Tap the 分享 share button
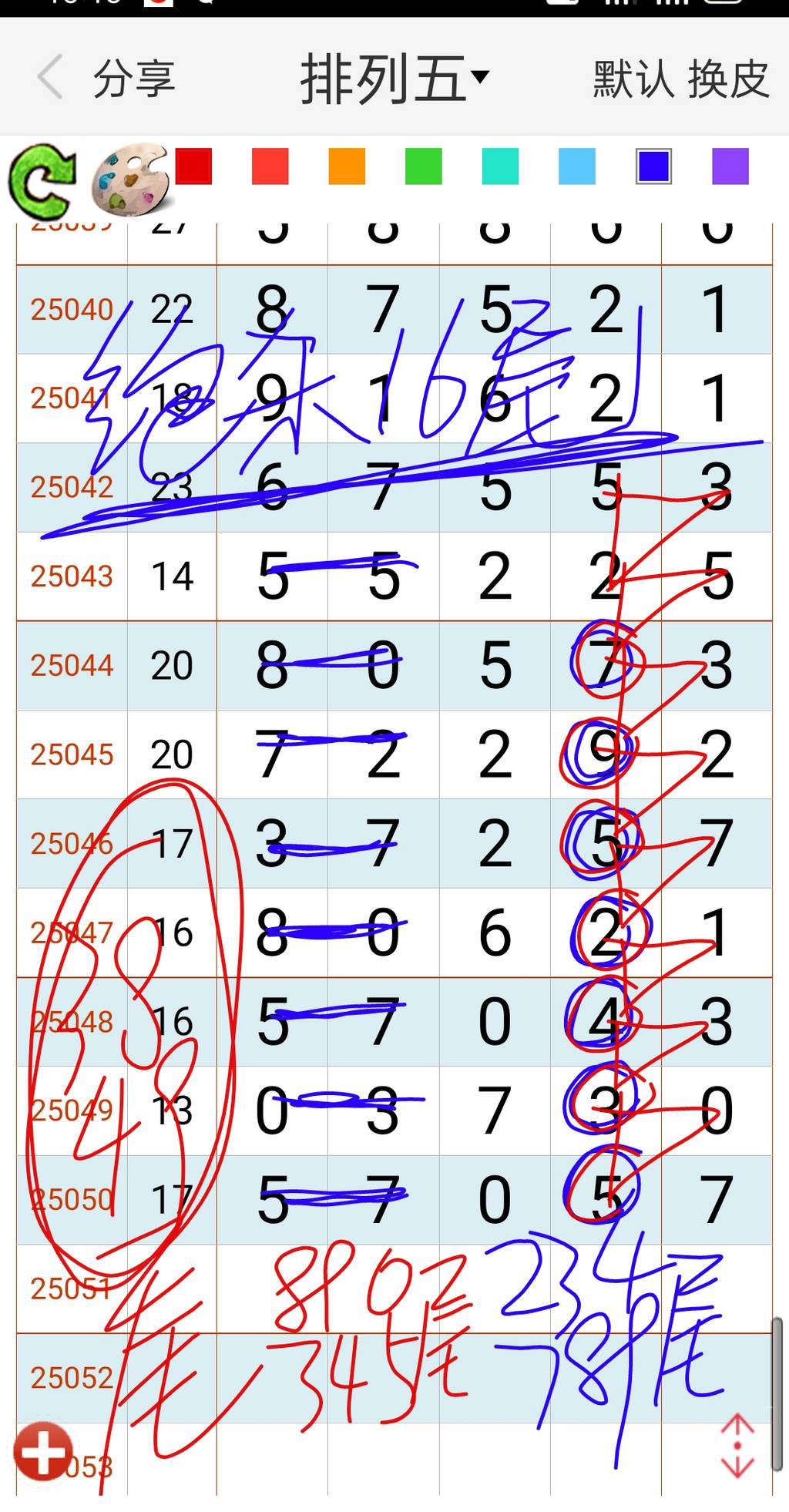The height and width of the screenshot is (1512, 789). [134, 79]
